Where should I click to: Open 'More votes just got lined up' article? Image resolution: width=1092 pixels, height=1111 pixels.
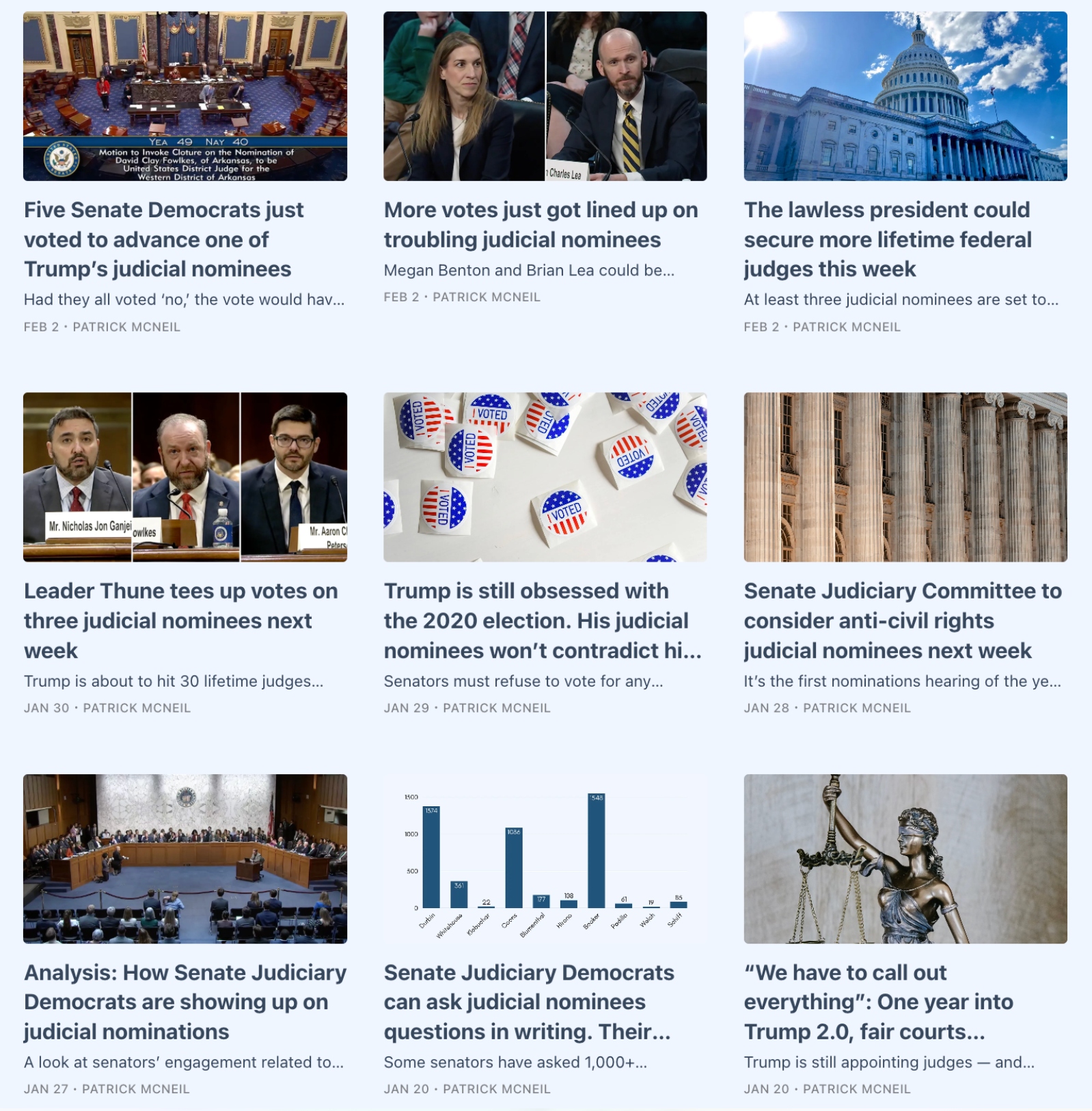pyautogui.click(x=541, y=224)
